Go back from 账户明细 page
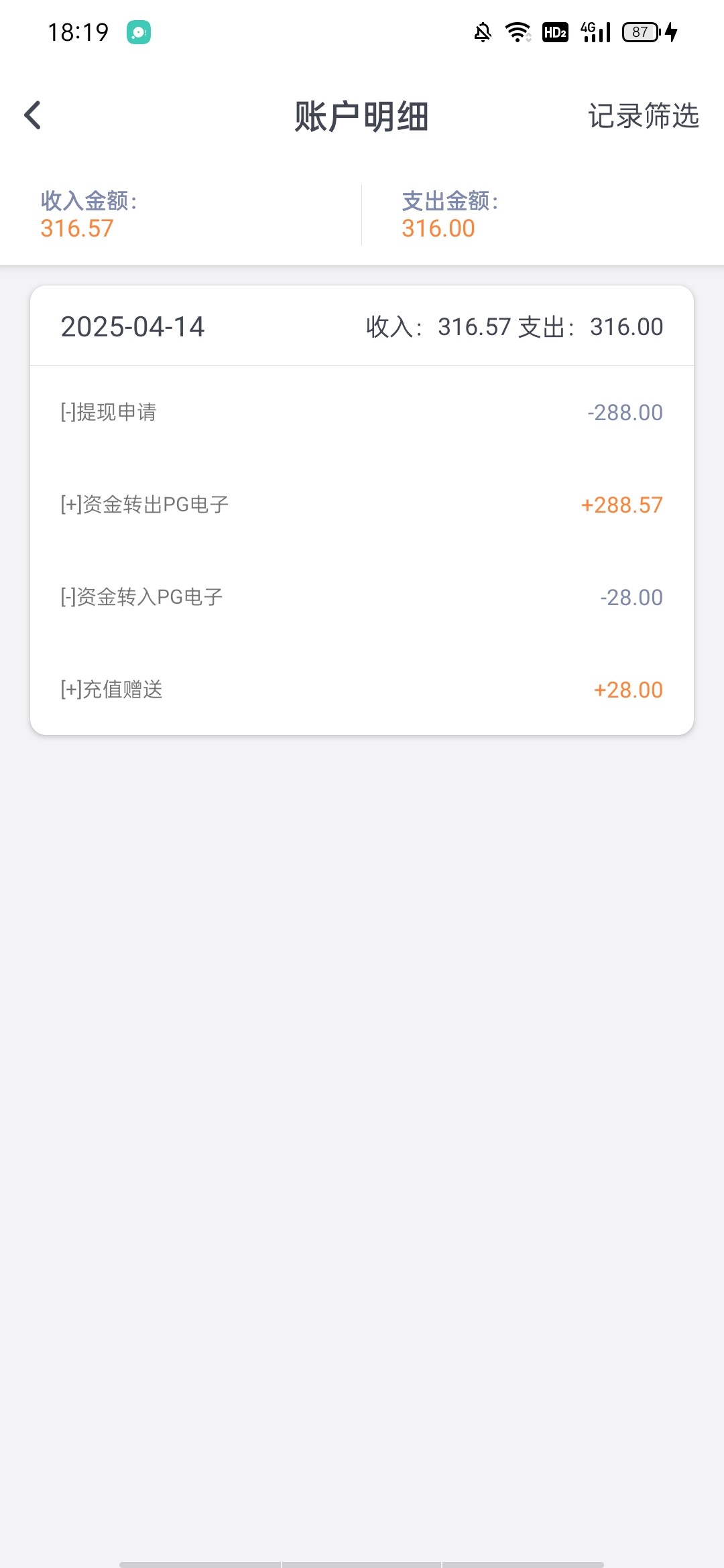Image resolution: width=724 pixels, height=1568 pixels. 33,115
